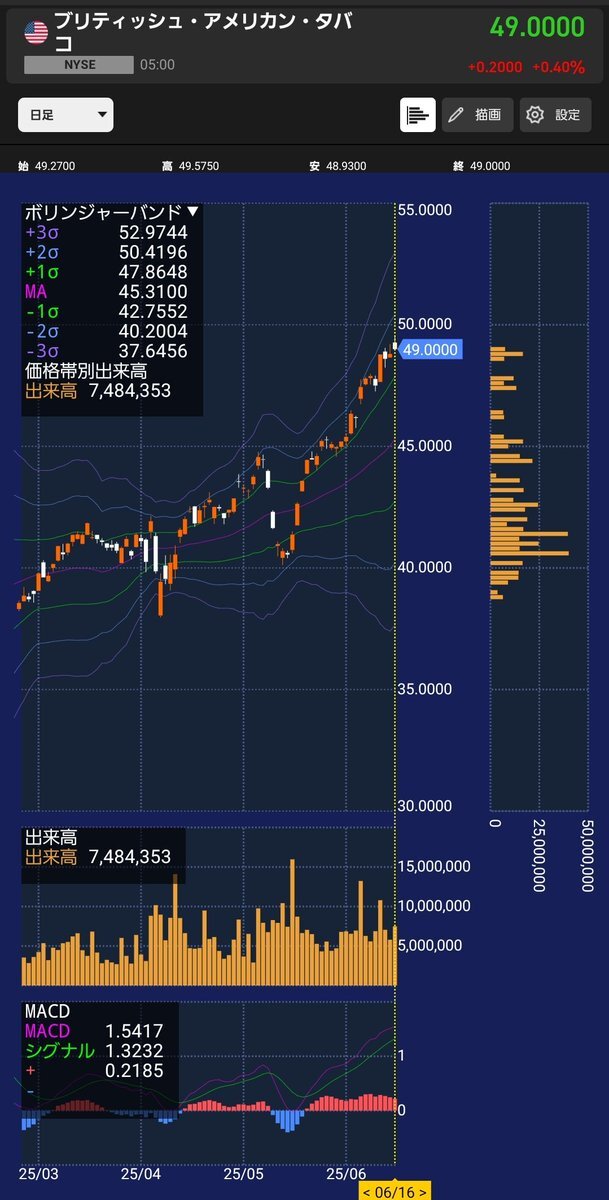
Task: Tap the 06/16 date marker
Action: coord(395,1191)
